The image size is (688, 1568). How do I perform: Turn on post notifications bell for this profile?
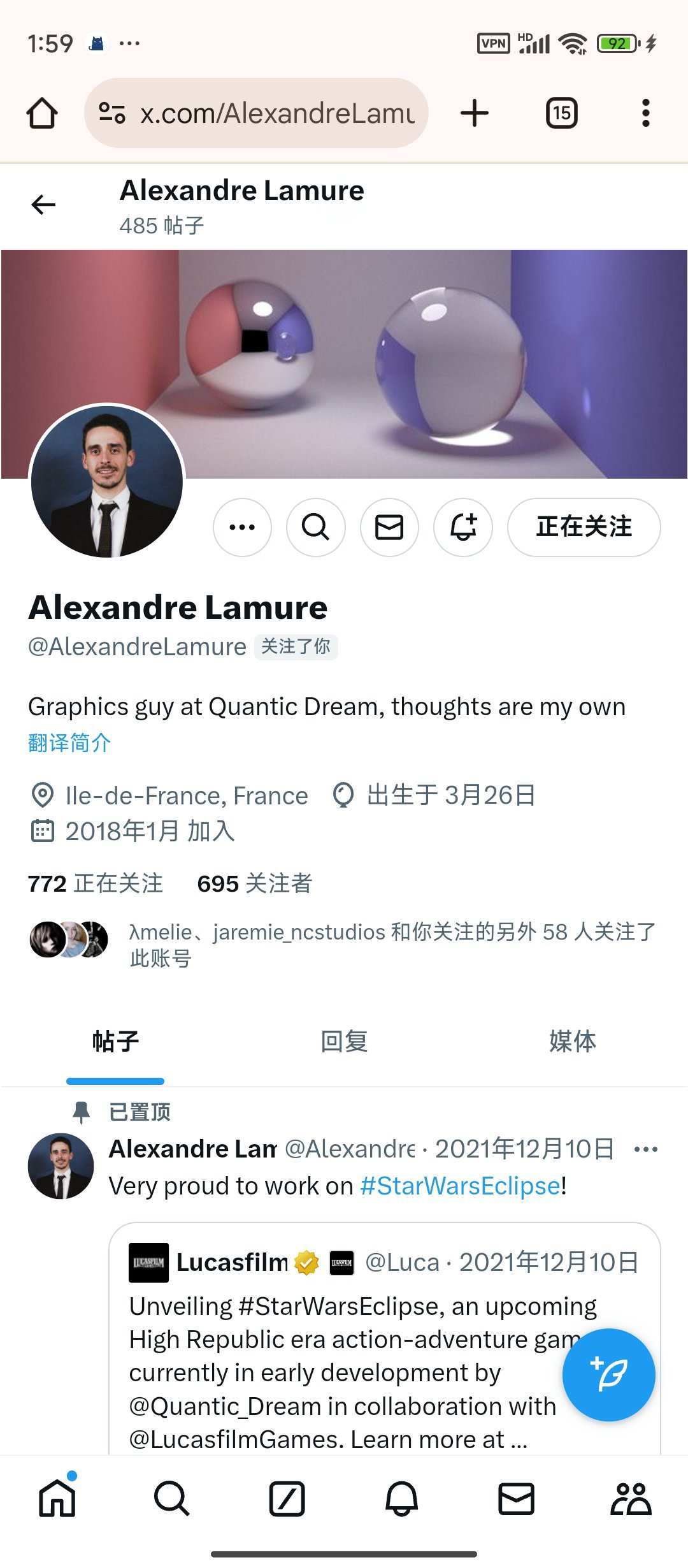pyautogui.click(x=463, y=527)
